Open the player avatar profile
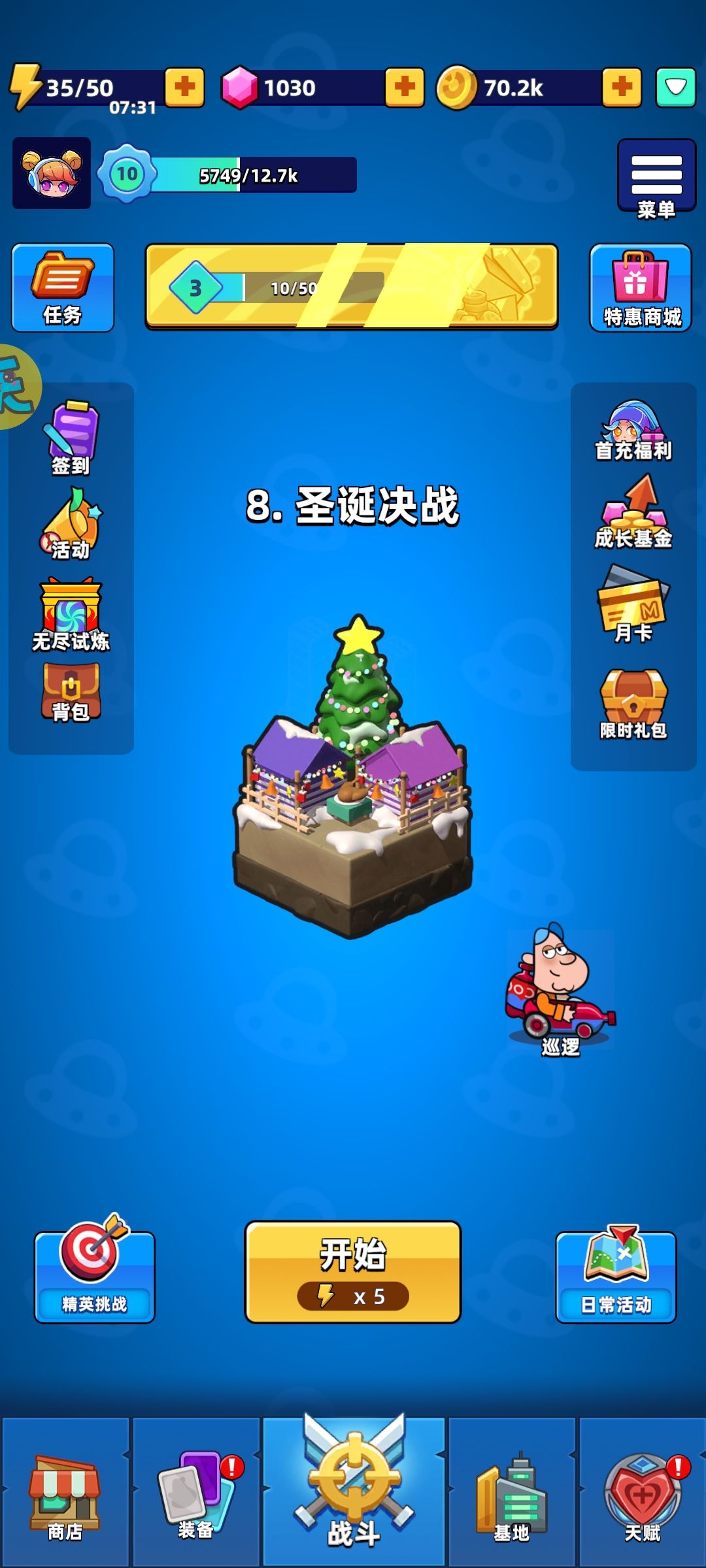This screenshot has width=706, height=1568. coord(52,173)
